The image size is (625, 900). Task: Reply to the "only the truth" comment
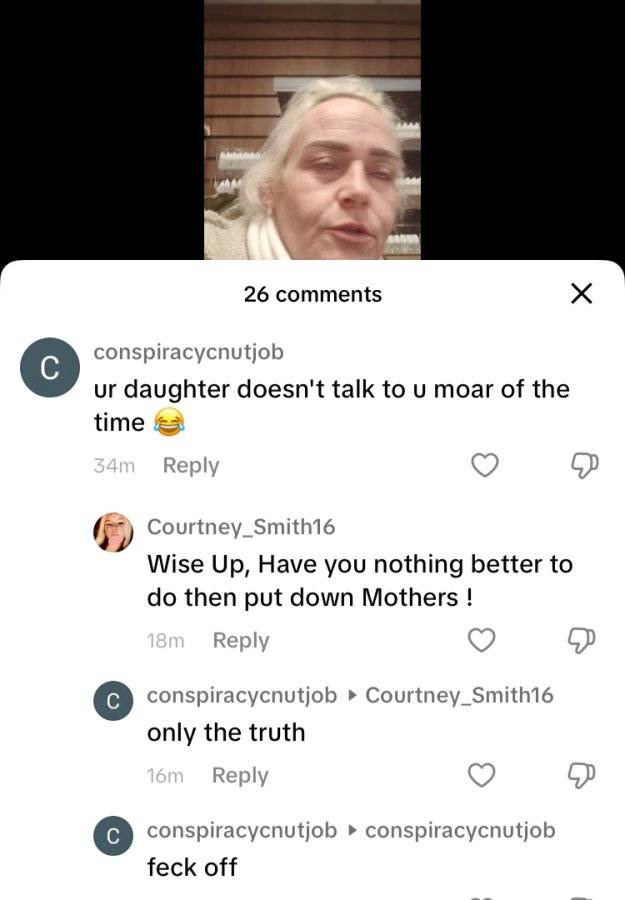(240, 775)
